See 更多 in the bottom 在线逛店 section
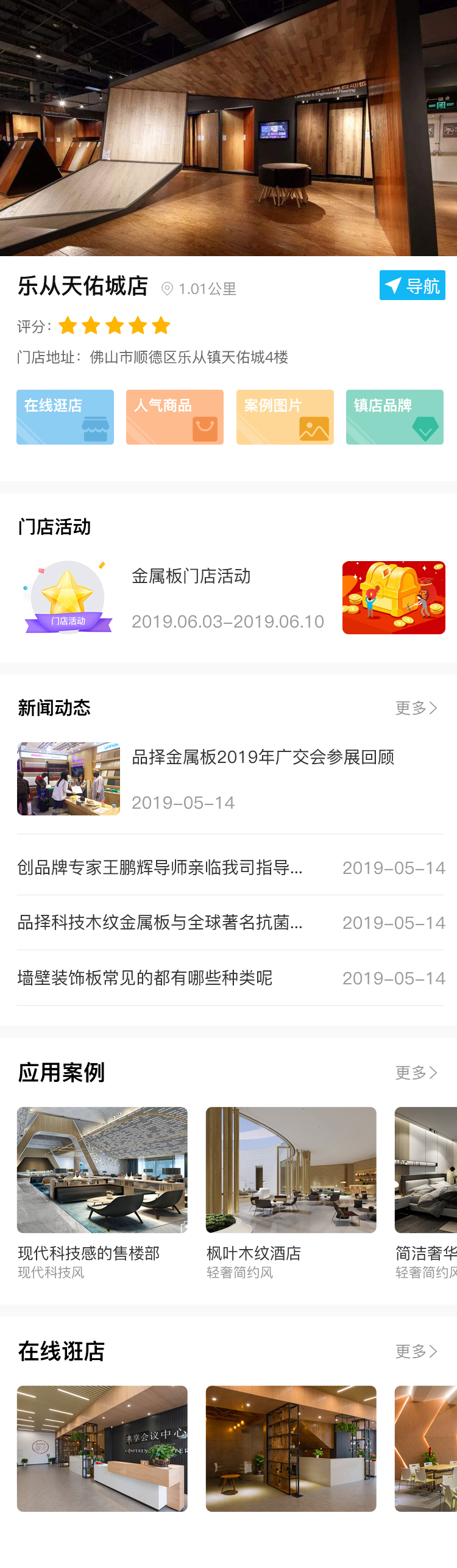 (x=416, y=1351)
